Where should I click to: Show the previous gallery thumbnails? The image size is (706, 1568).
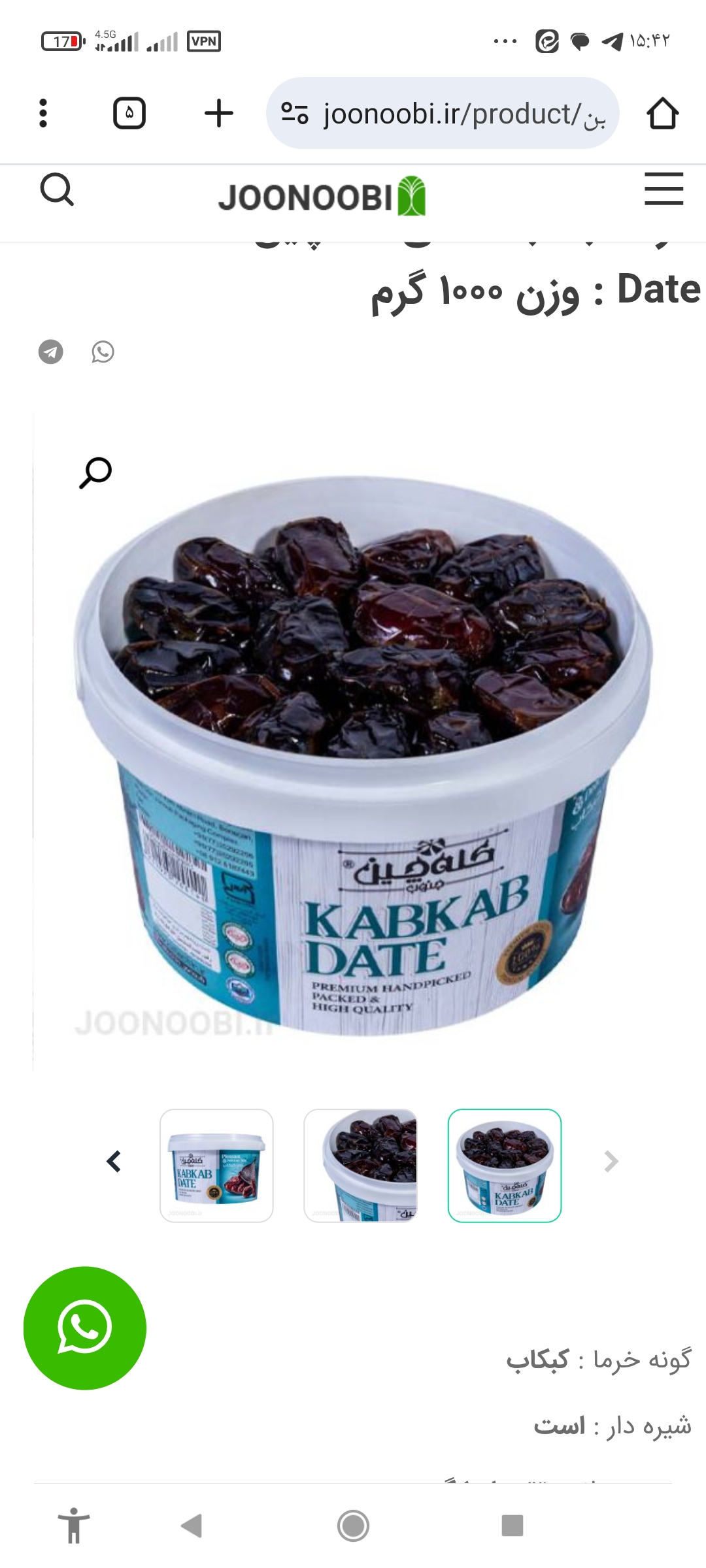(x=114, y=1161)
